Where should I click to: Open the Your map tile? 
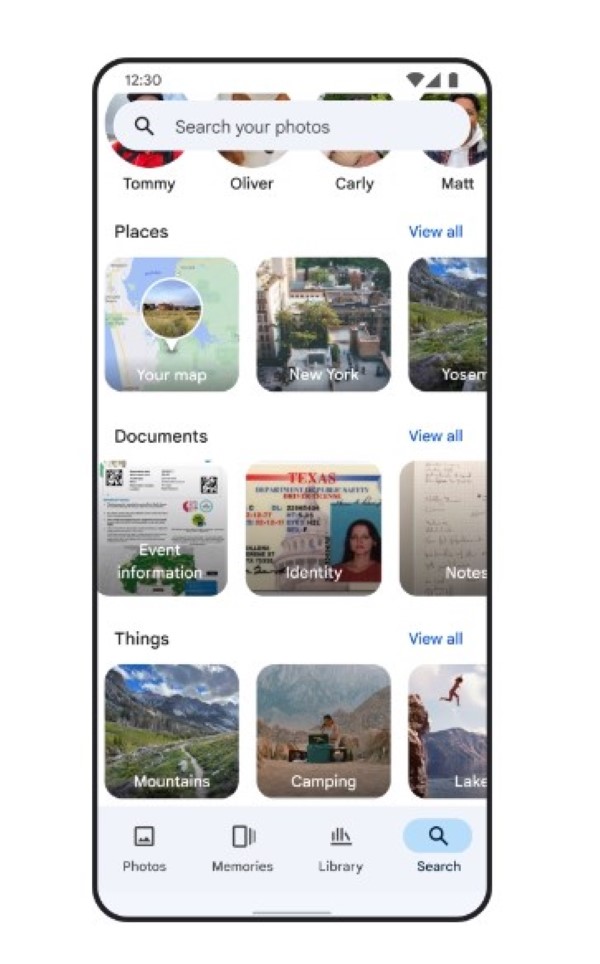coord(172,324)
